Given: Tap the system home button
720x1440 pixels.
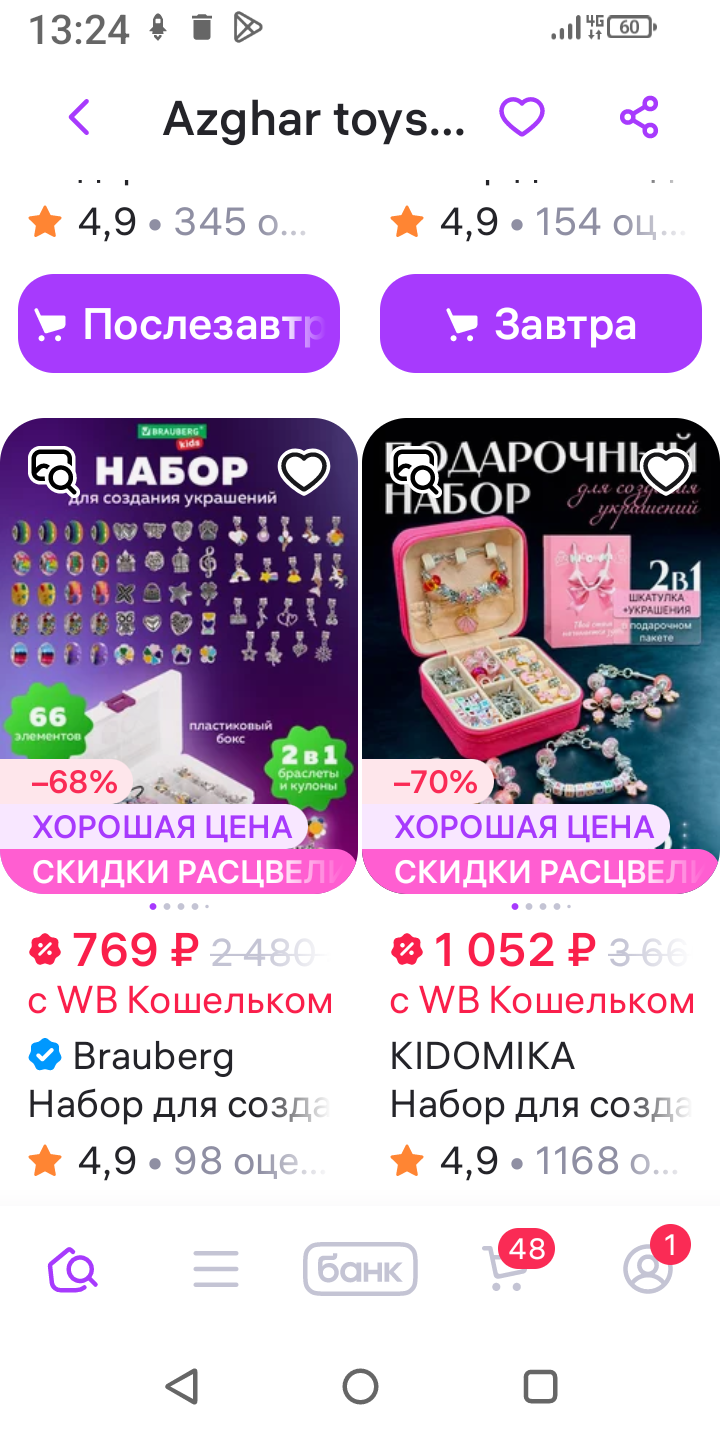Looking at the screenshot, I should pos(360,1387).
